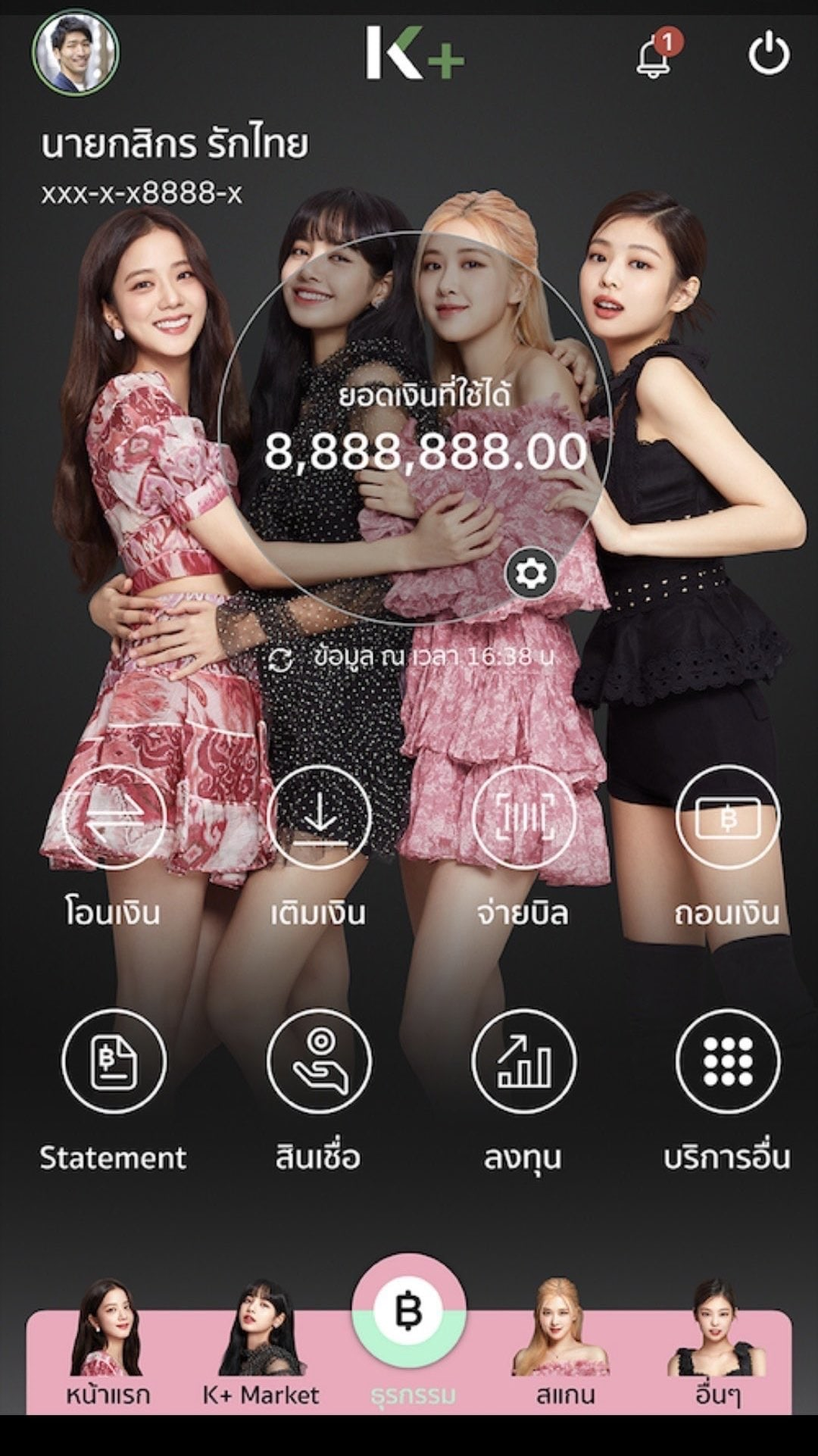Image resolution: width=818 pixels, height=1456 pixels.
Task: Open balance display settings gear
Action: 530,573
